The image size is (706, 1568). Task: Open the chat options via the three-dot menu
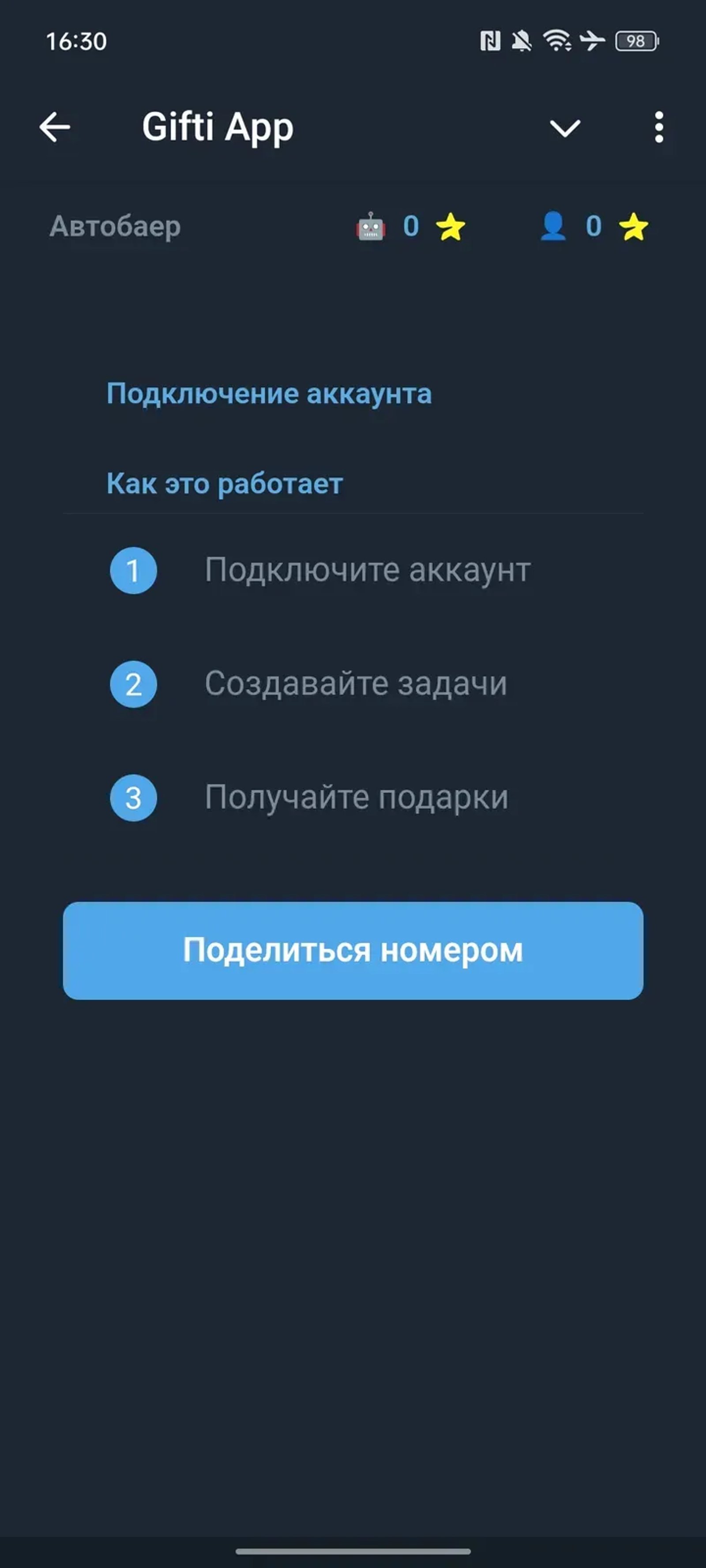click(658, 127)
